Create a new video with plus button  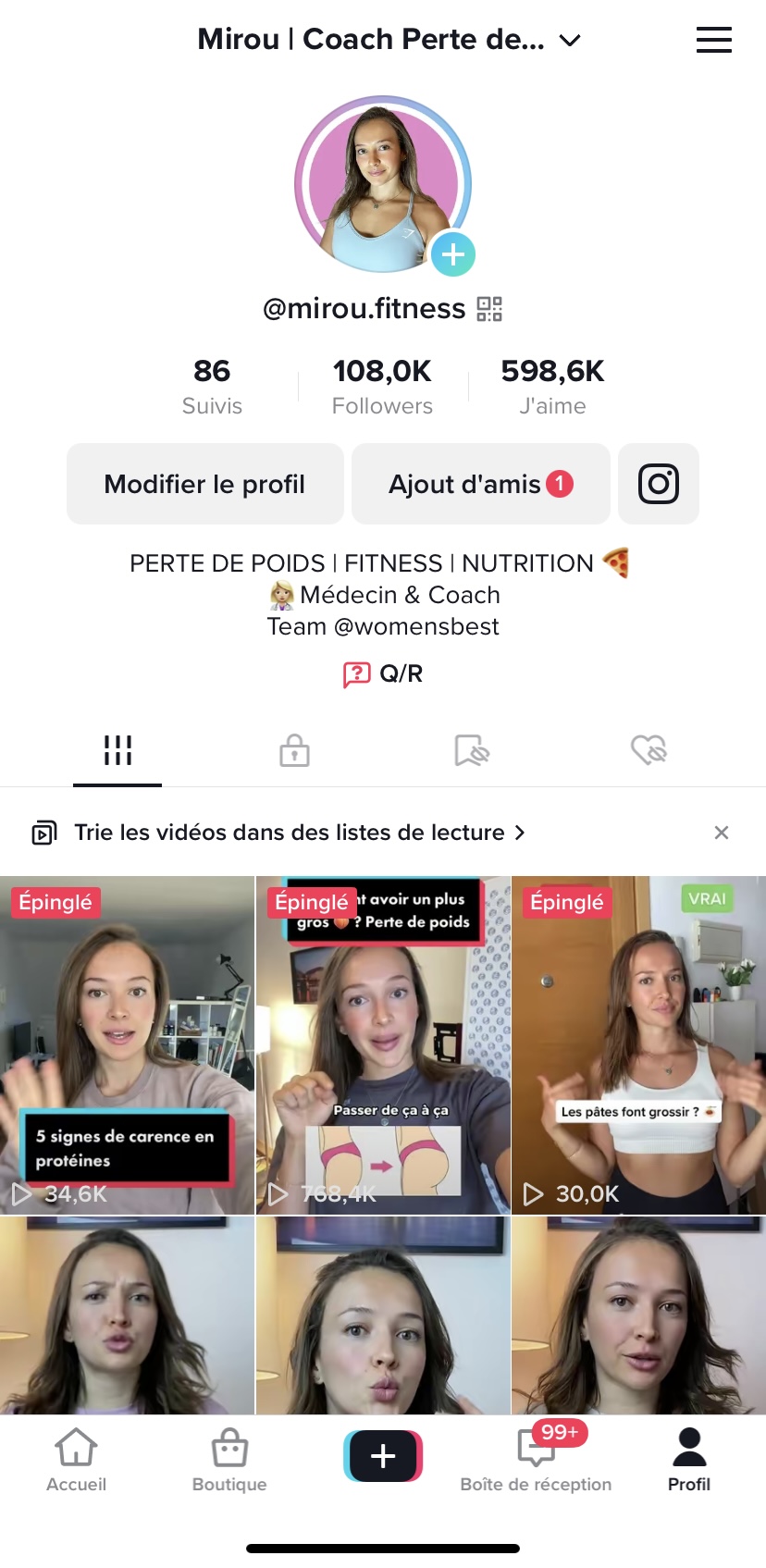pyautogui.click(x=383, y=1456)
